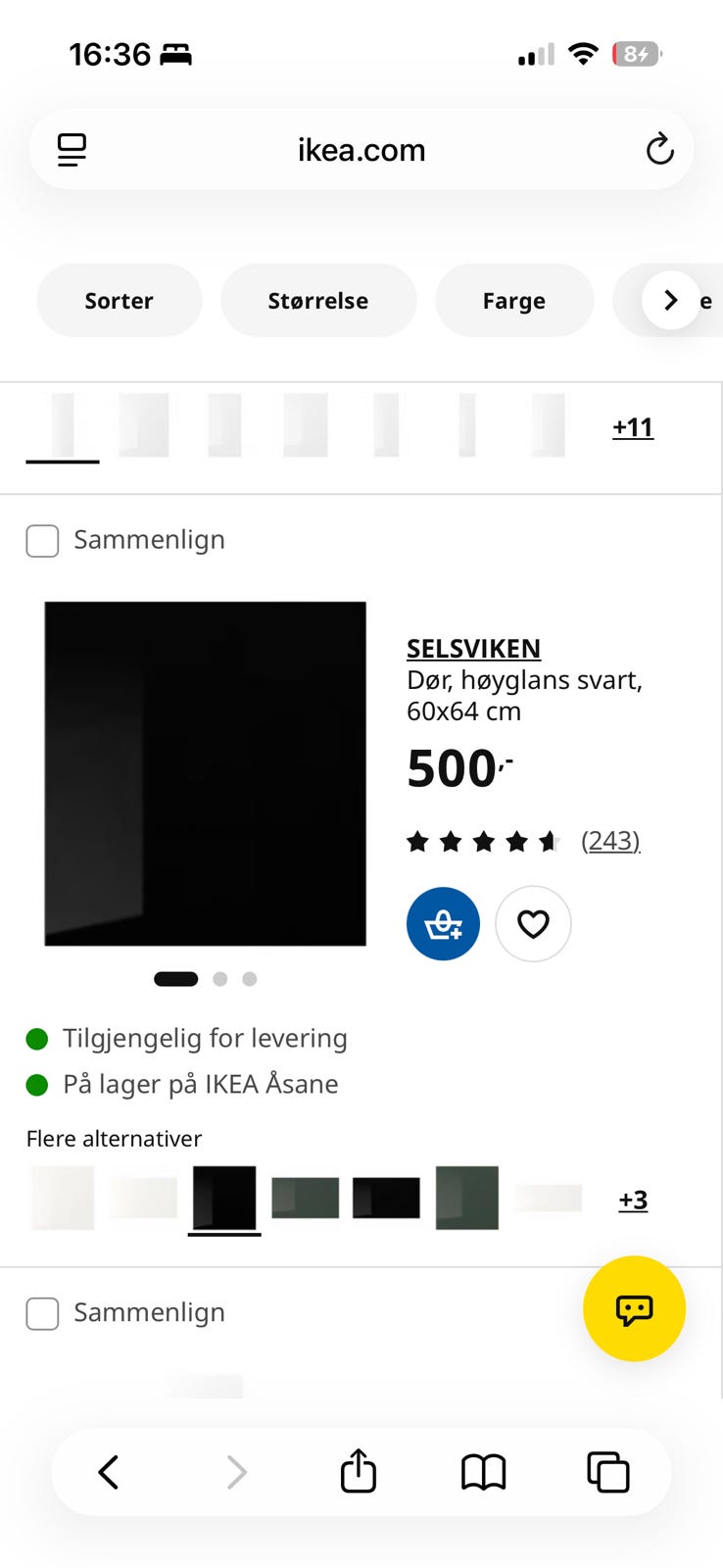Open Safari tabs overview
723x1568 pixels.
pos(607,1472)
